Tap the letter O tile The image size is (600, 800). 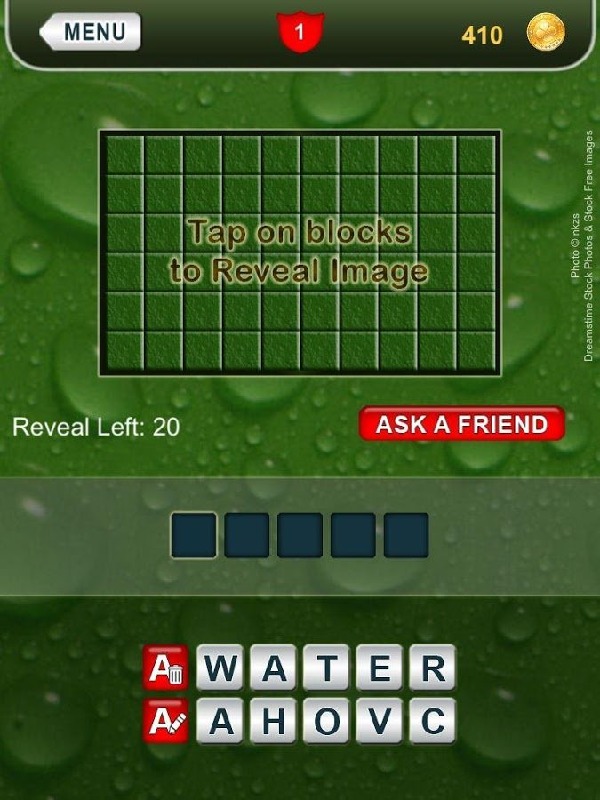pyautogui.click(x=326, y=721)
